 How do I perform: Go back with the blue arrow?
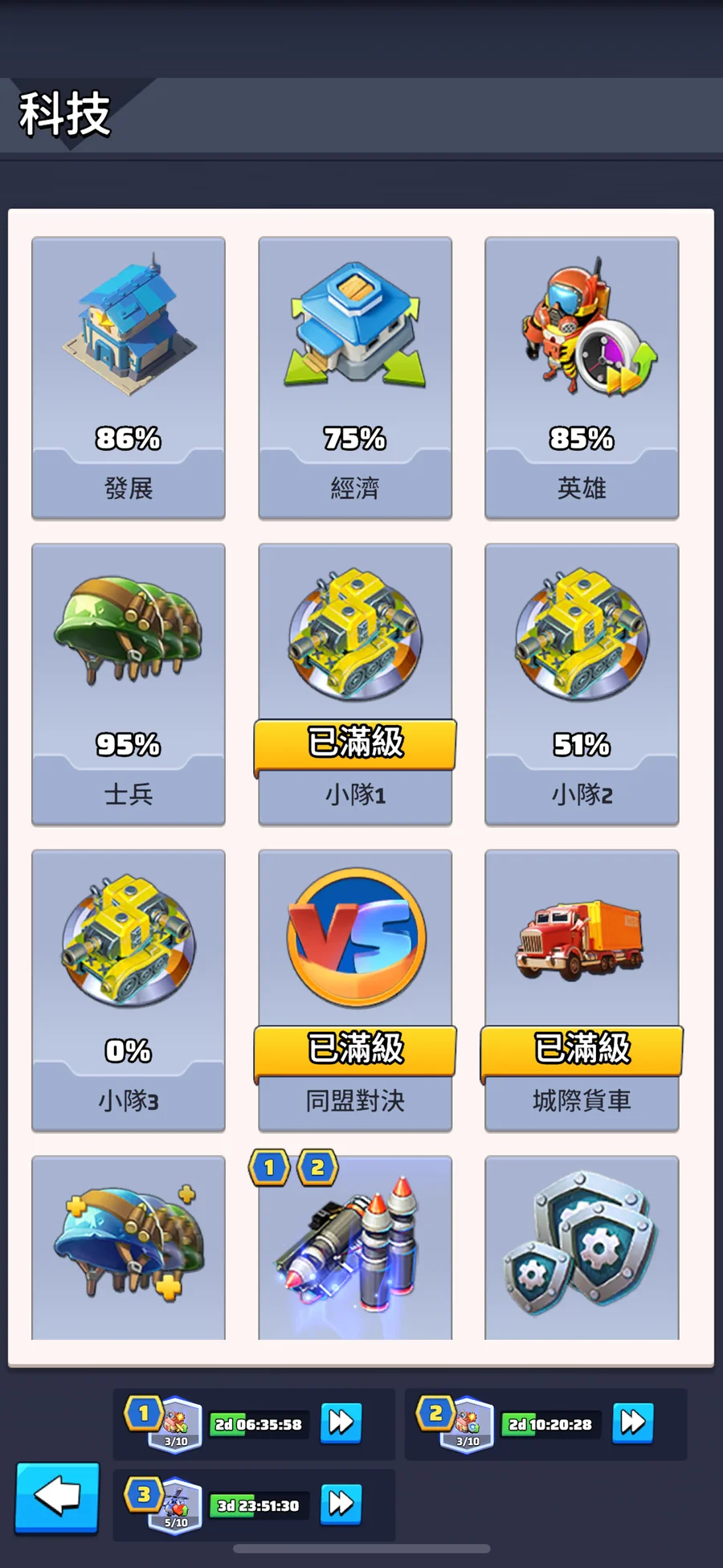pos(57,1496)
